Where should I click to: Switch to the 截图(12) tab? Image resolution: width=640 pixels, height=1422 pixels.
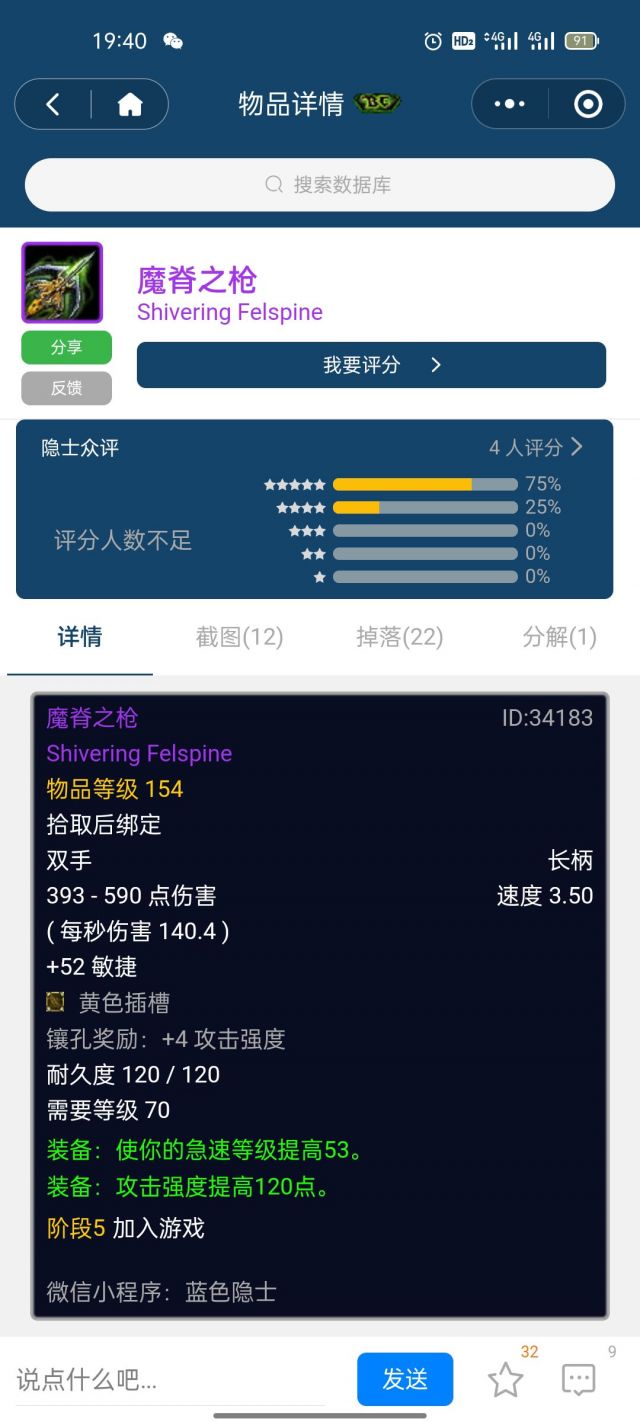click(239, 637)
